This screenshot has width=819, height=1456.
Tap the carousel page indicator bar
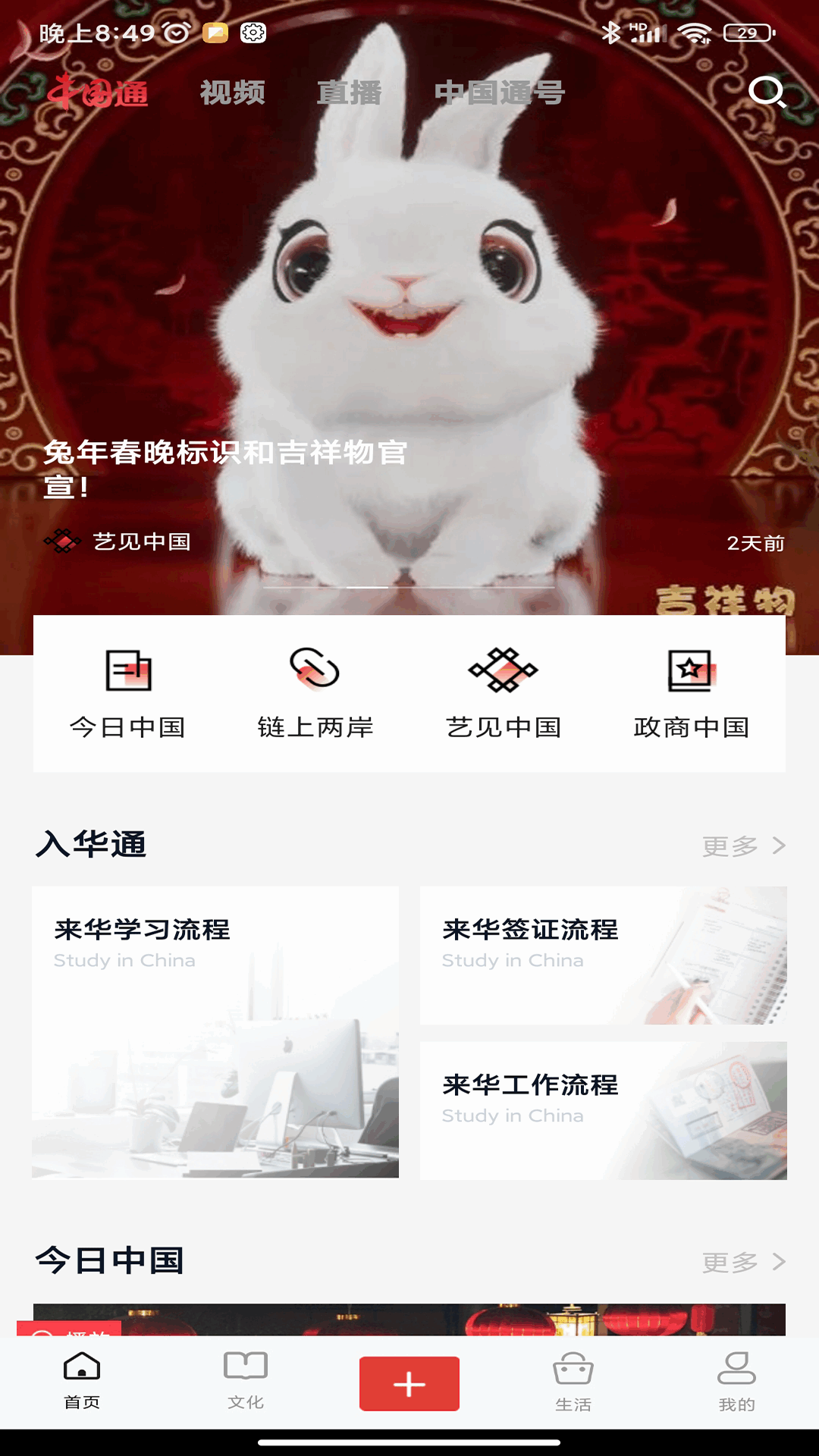click(x=409, y=585)
